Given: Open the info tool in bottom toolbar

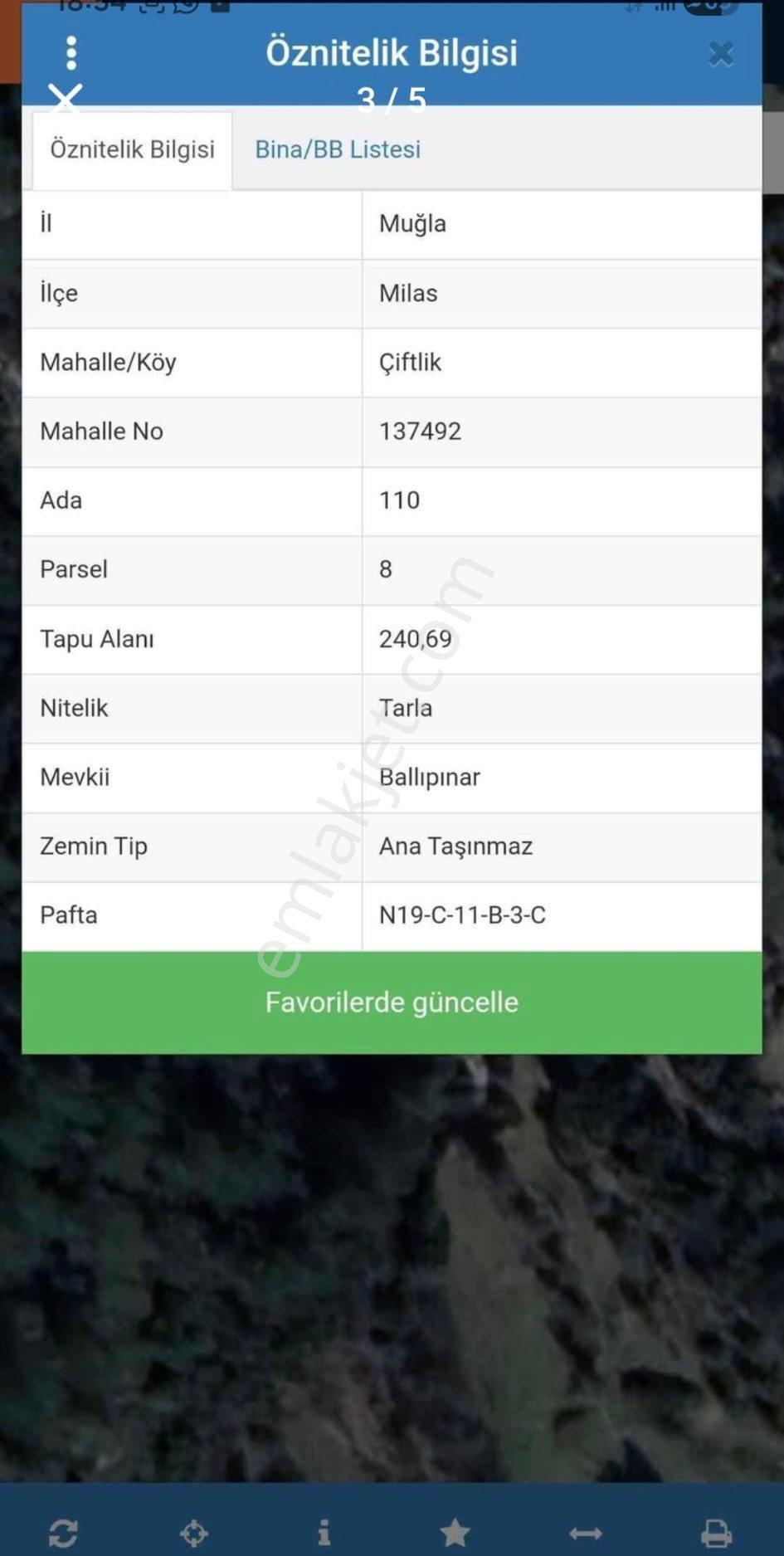Looking at the screenshot, I should pyautogui.click(x=324, y=1533).
